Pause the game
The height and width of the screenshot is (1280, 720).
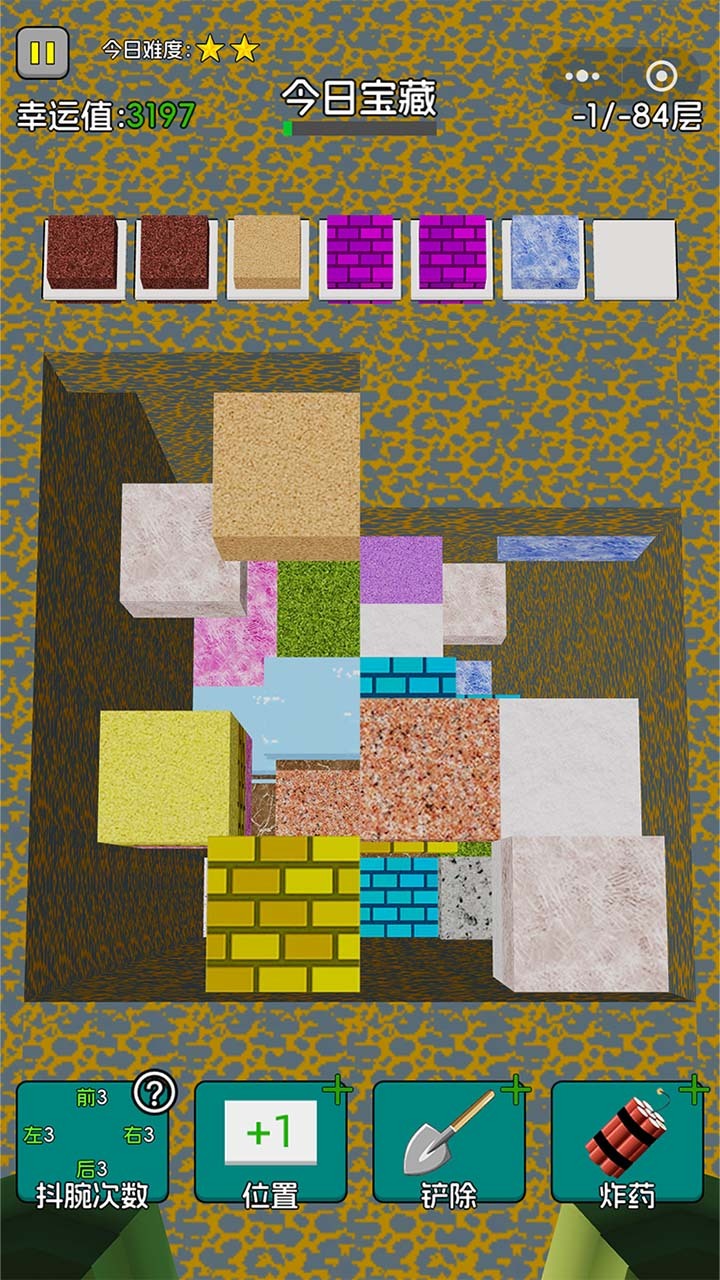(43, 52)
